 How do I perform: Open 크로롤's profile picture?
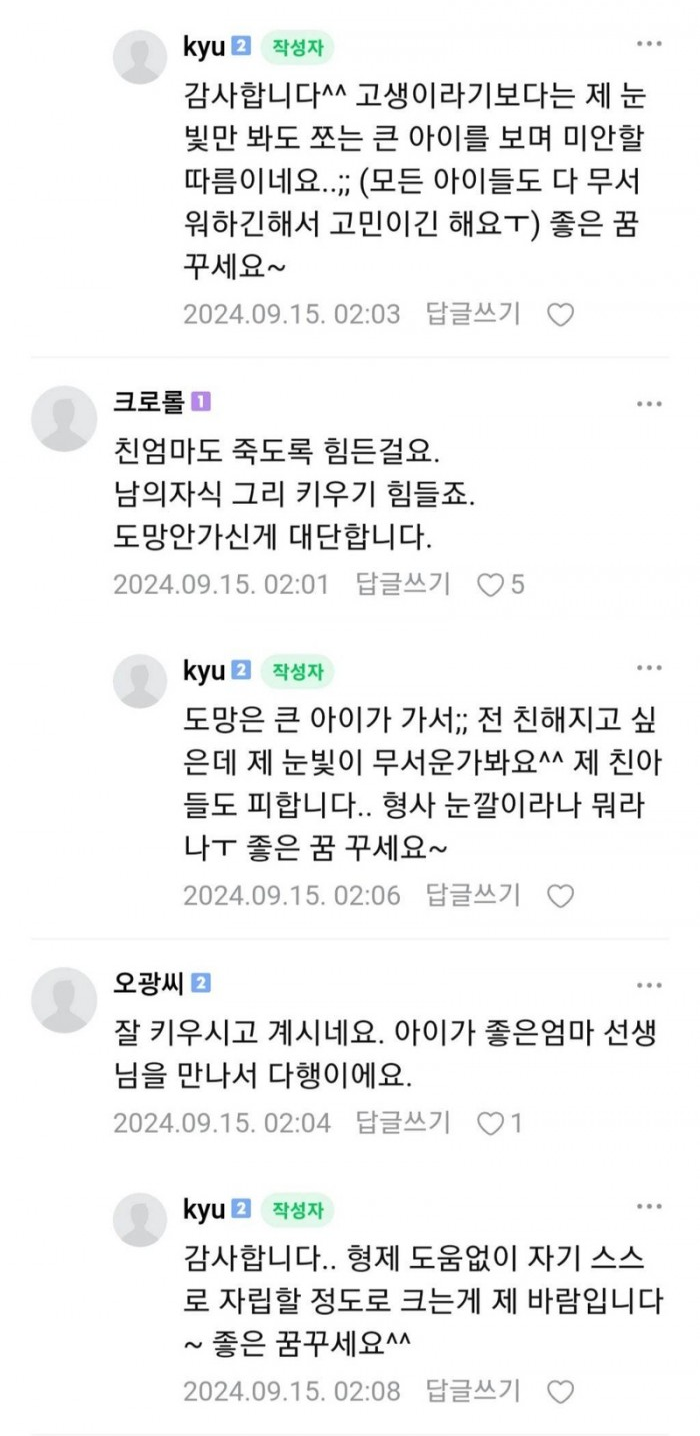point(64,418)
